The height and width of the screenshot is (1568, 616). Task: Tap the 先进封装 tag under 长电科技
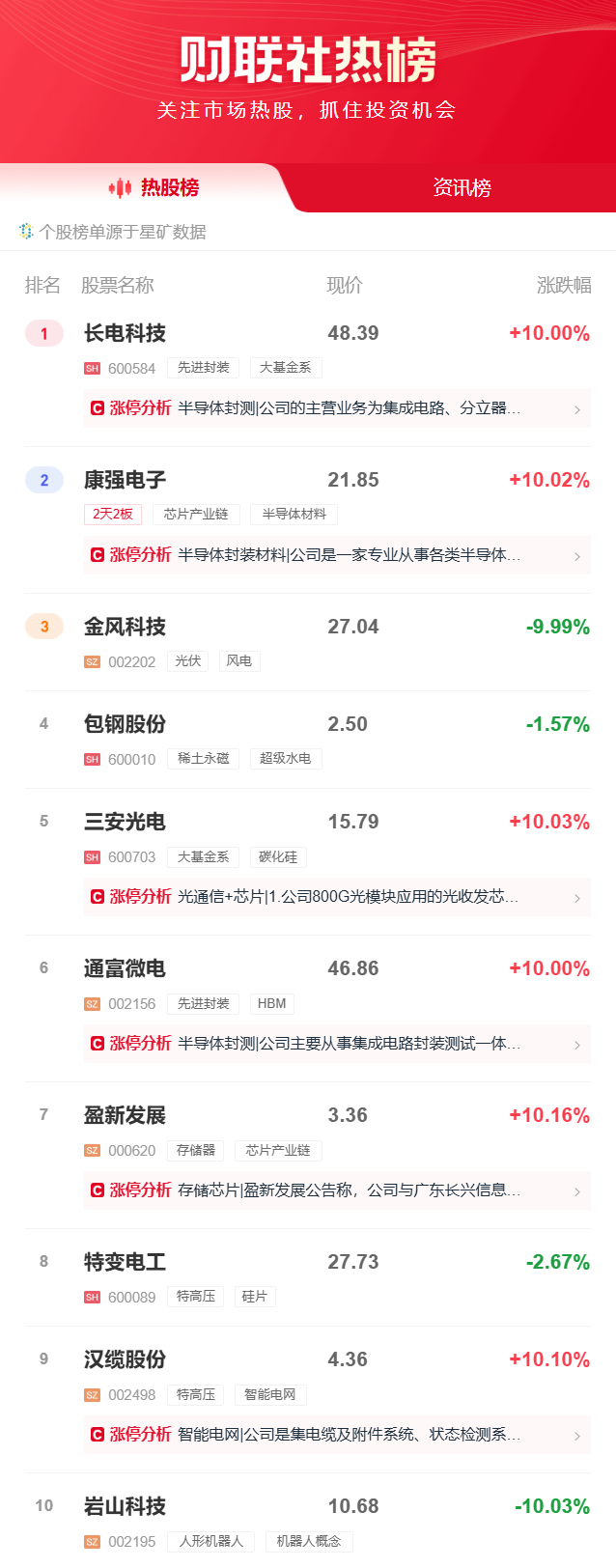click(x=204, y=368)
